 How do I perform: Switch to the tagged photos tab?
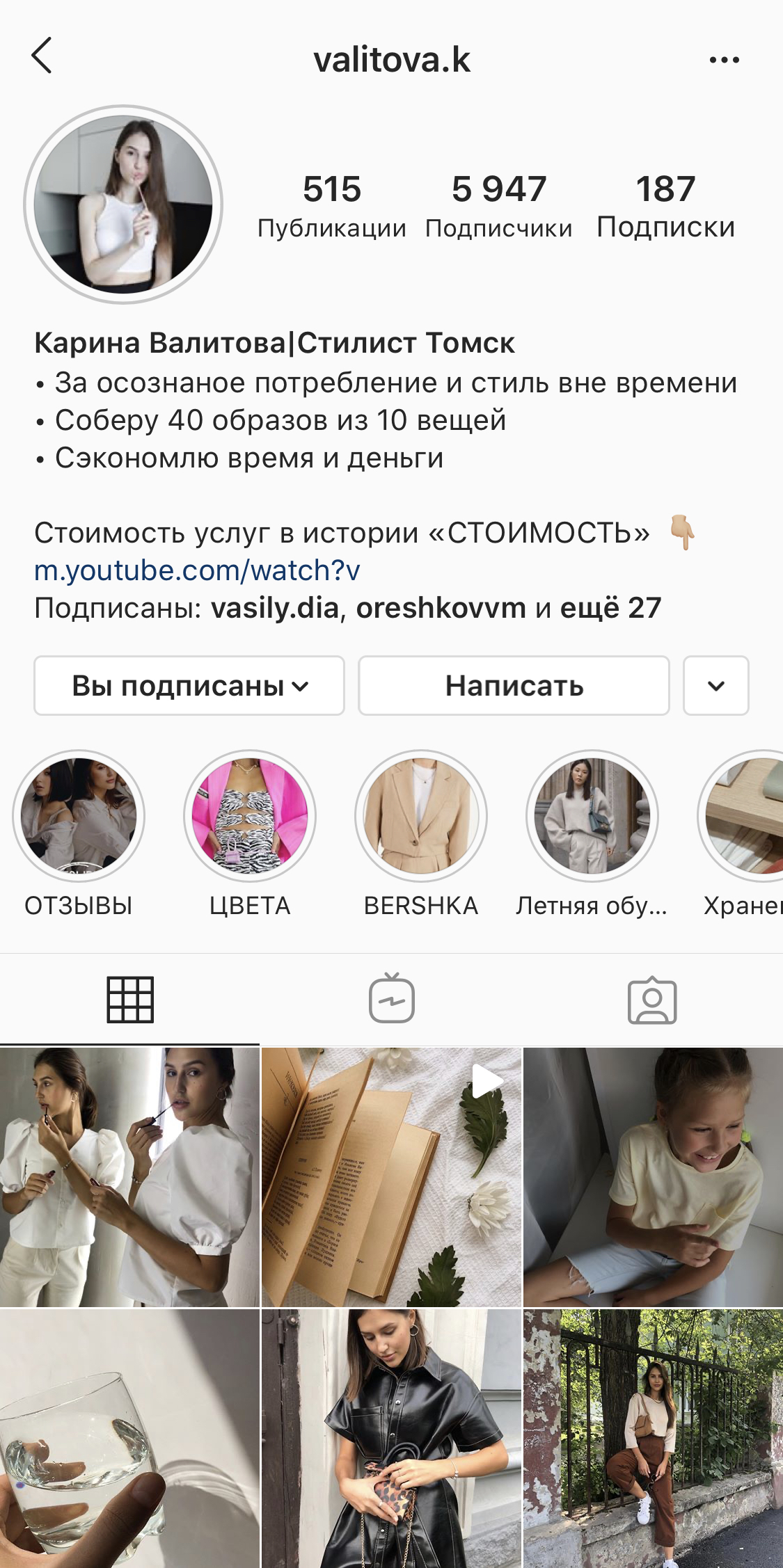point(652,1000)
